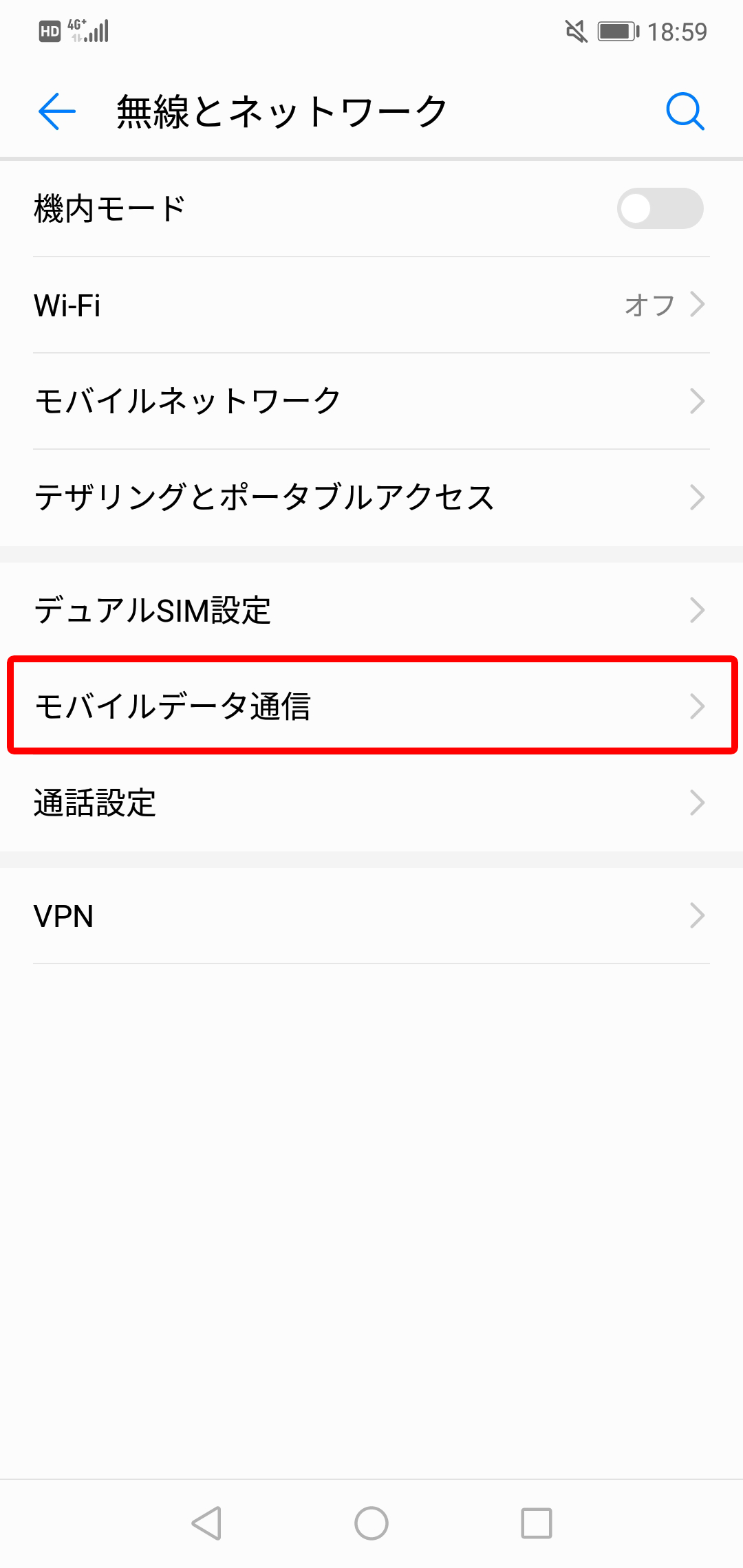
Task: Open search in wireless settings
Action: [x=685, y=111]
